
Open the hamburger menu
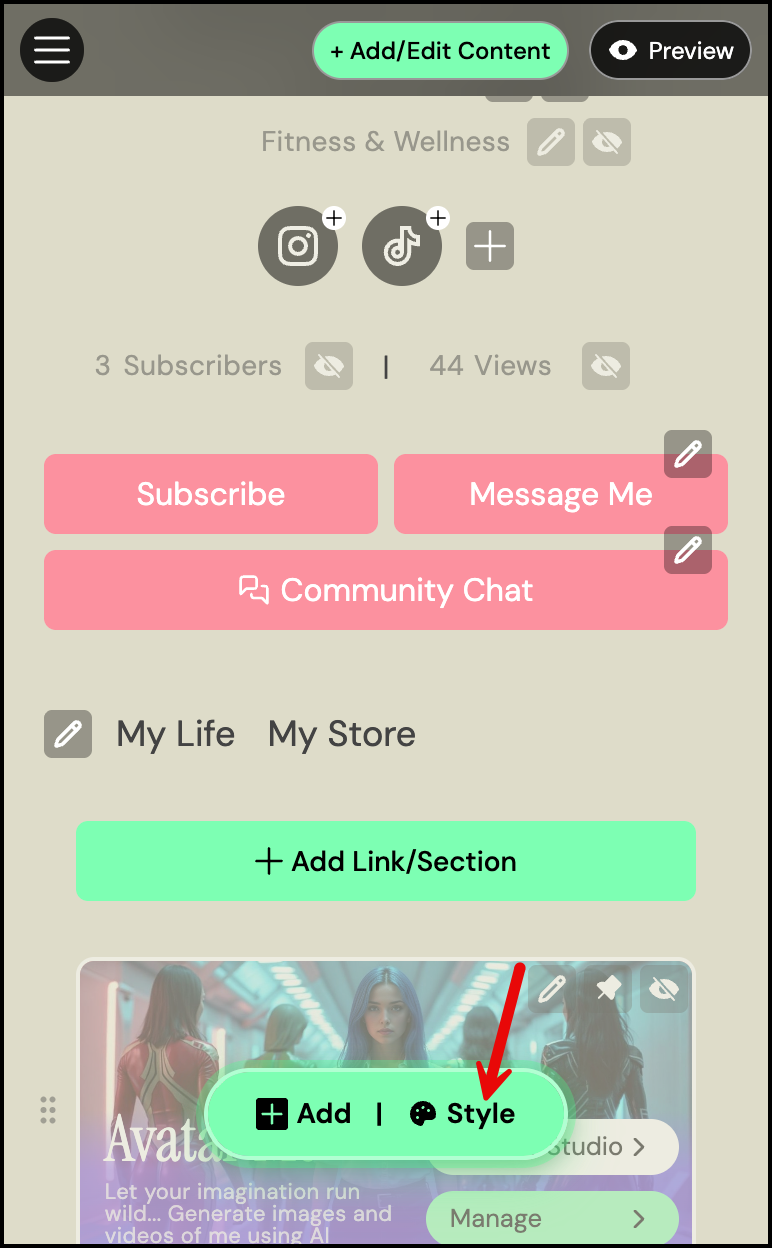[x=52, y=50]
